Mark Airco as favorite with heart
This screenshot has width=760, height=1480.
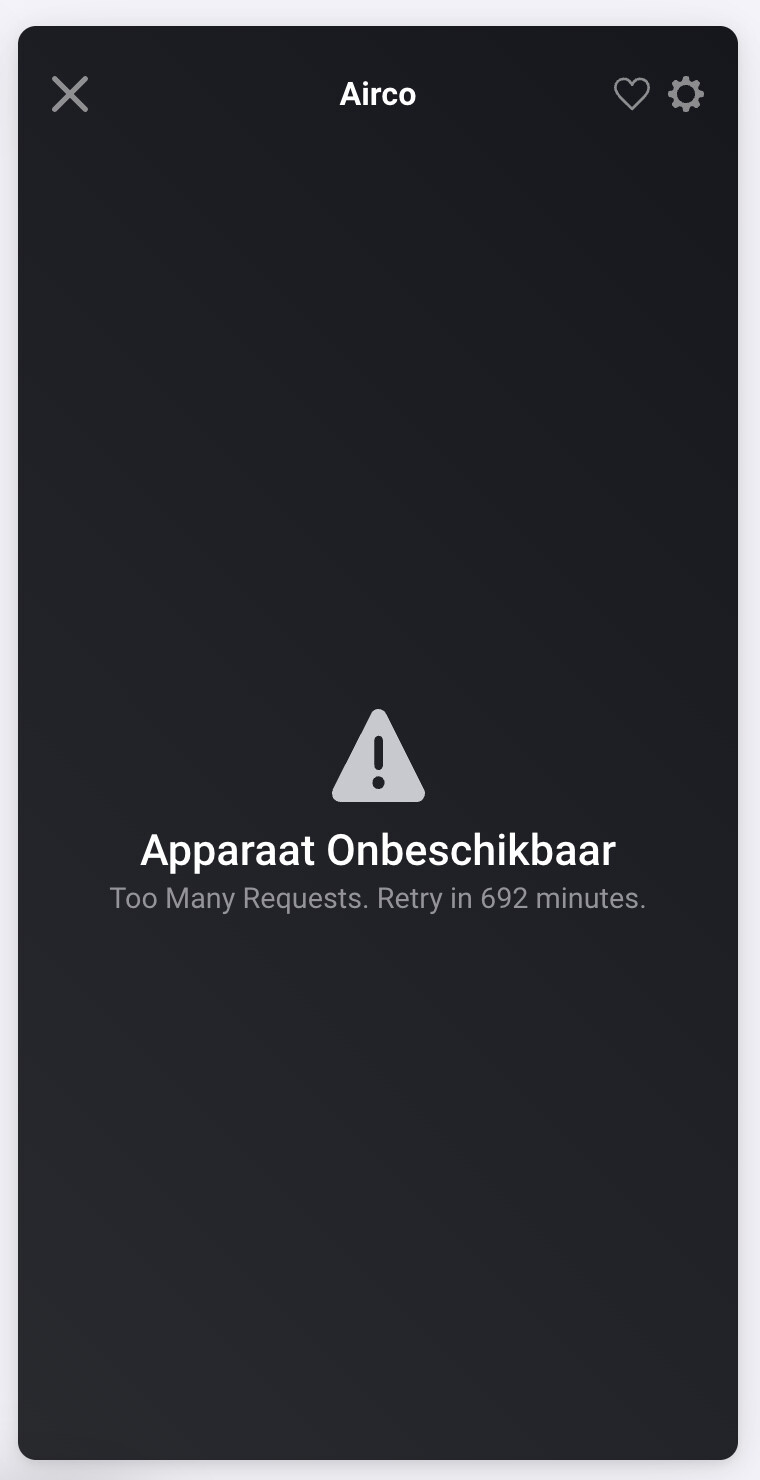(632, 94)
